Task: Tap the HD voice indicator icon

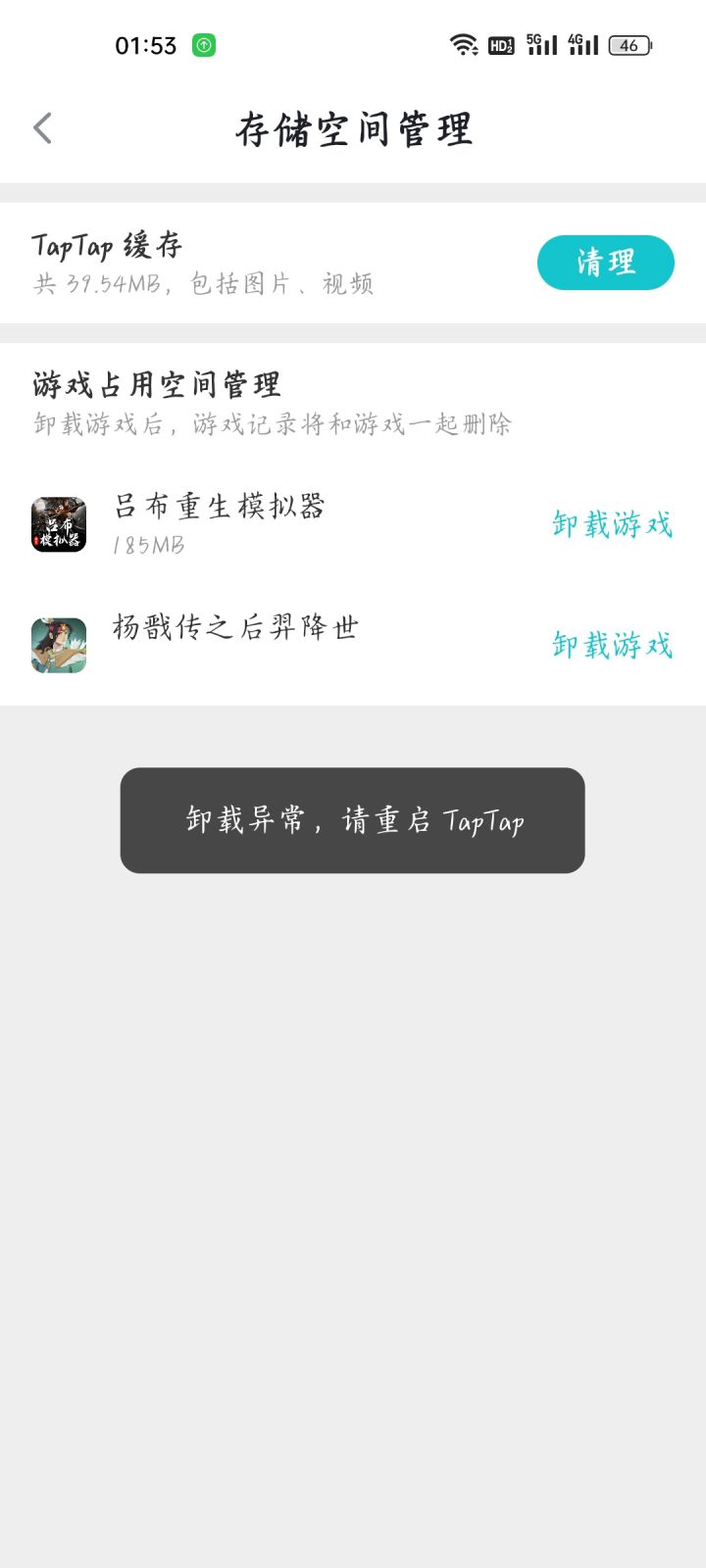Action: pyautogui.click(x=500, y=45)
